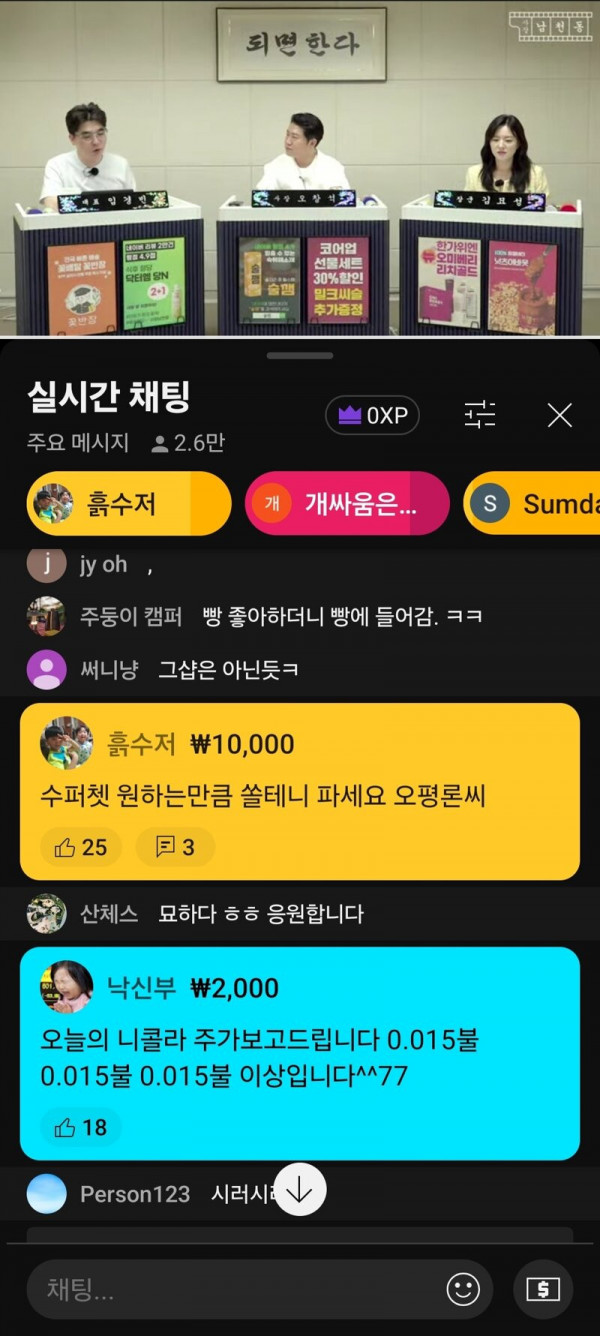The image size is (600, 1336).
Task: Type a message in the 채팅 field
Action: [235, 1290]
